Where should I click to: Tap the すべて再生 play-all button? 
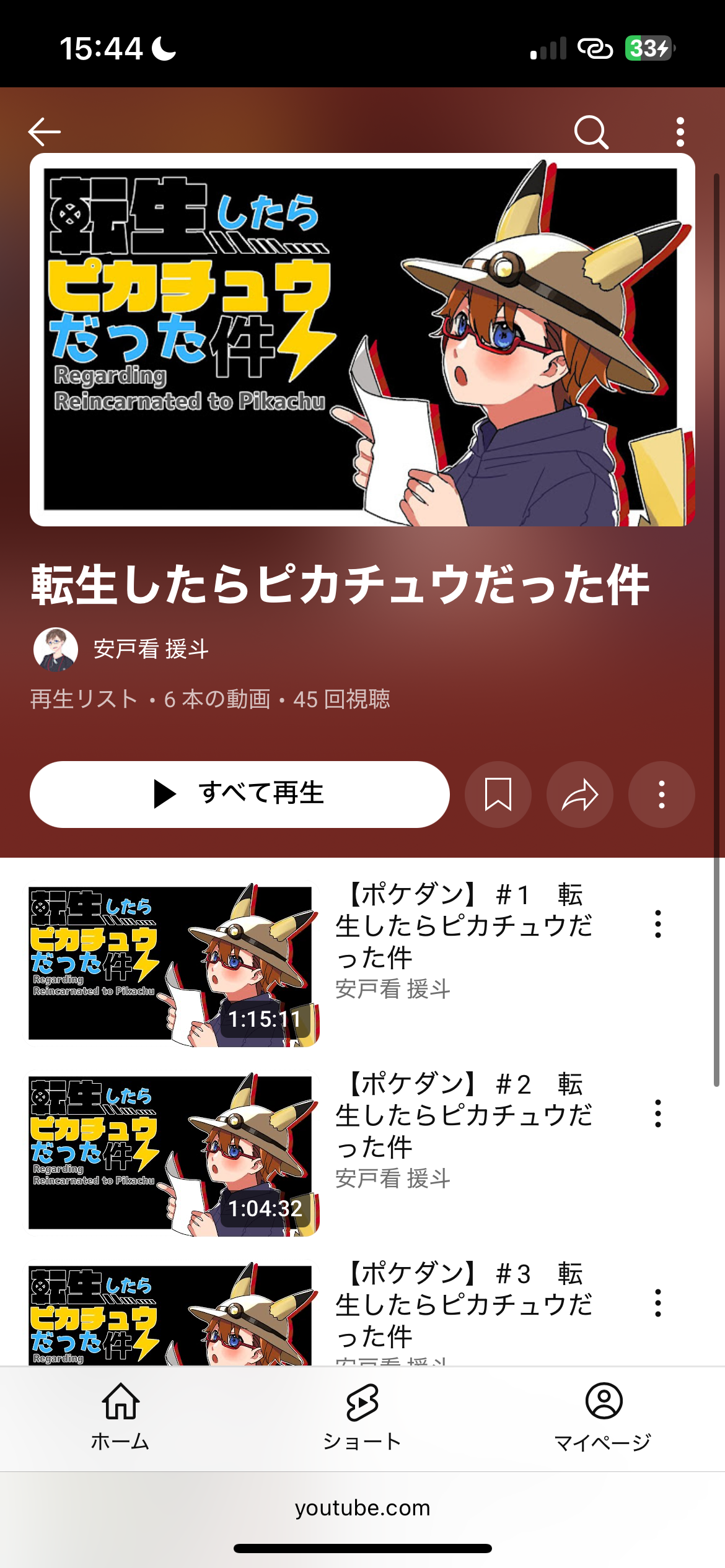(240, 794)
